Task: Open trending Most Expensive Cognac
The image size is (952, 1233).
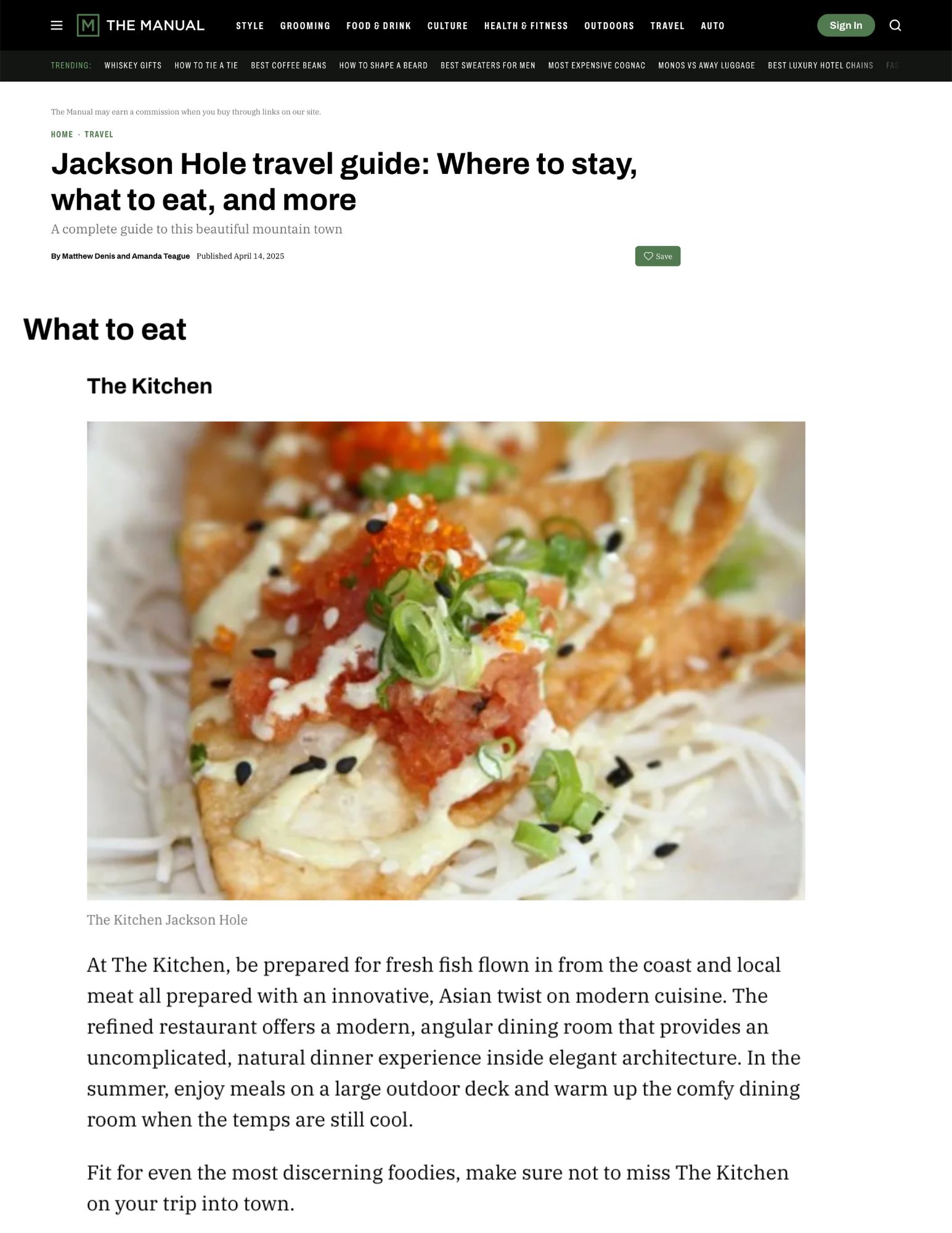Action: (x=596, y=65)
